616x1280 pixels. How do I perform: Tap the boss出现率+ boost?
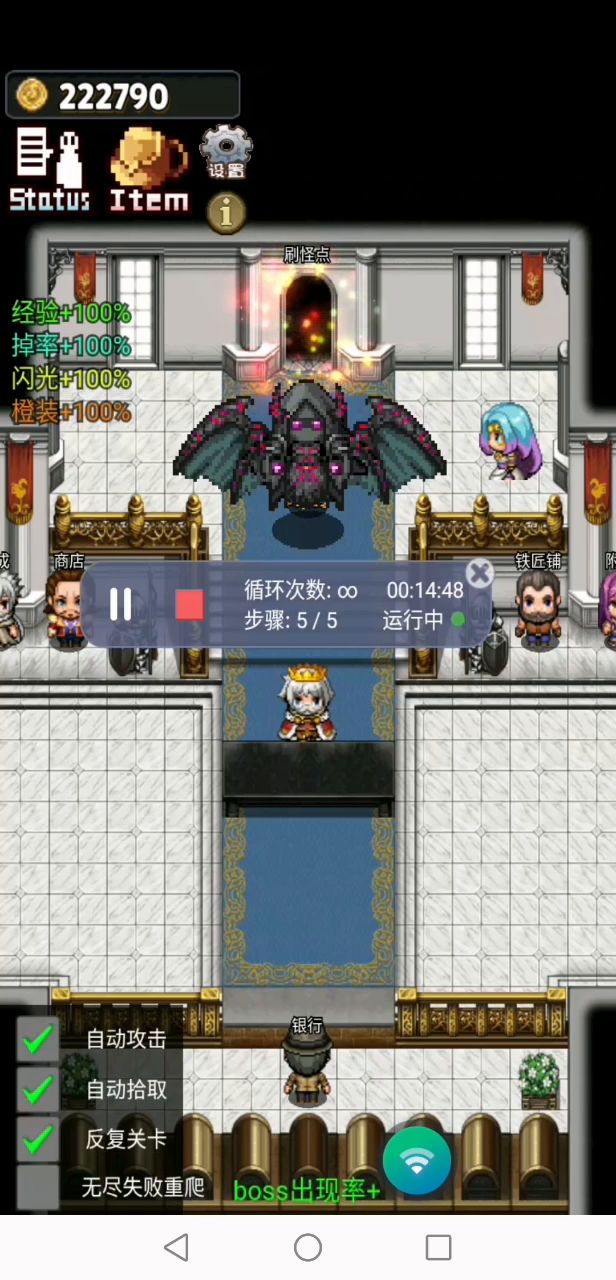tap(306, 1191)
